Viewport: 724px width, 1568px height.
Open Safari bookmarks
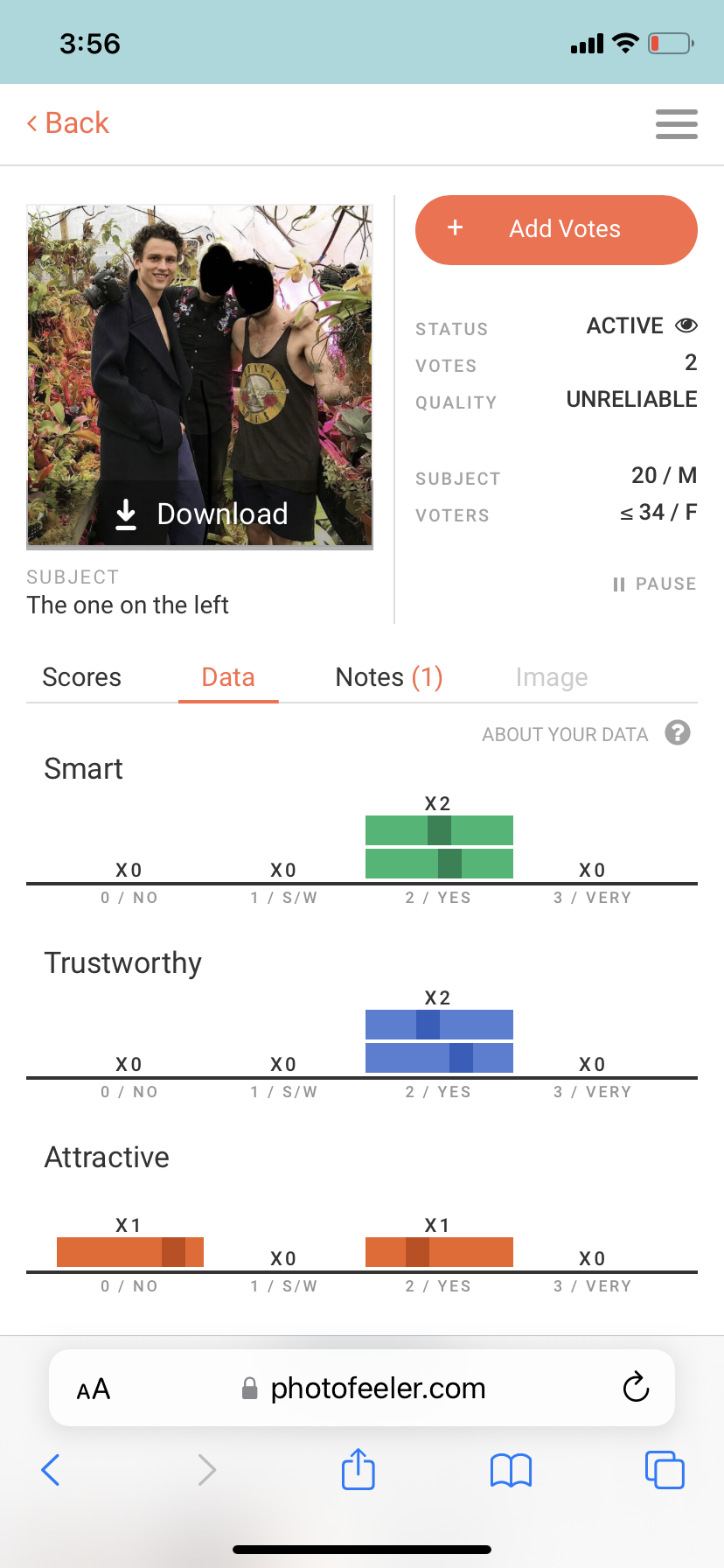(x=512, y=1471)
